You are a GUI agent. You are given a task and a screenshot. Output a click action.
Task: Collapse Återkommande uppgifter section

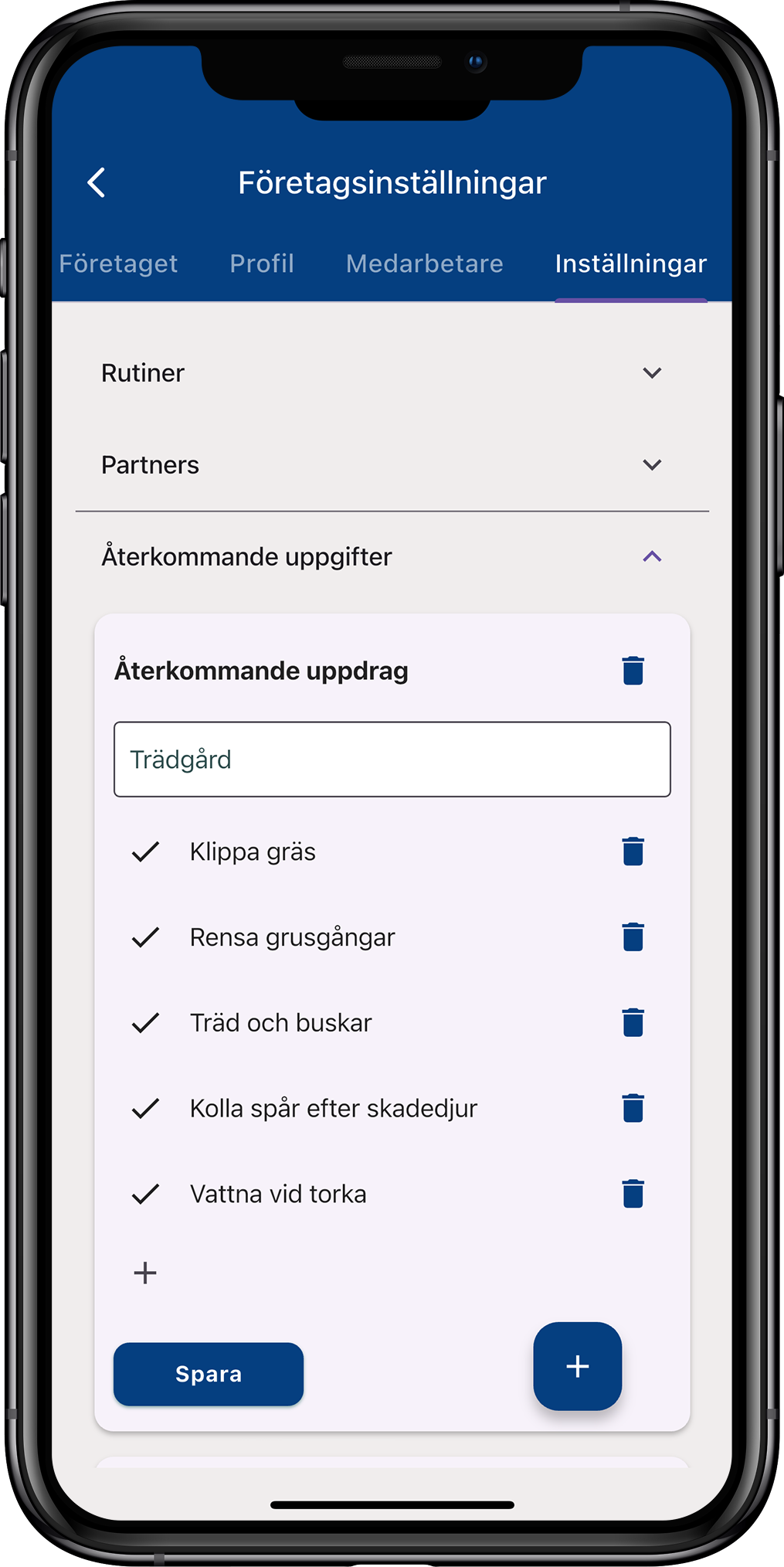pyautogui.click(x=652, y=556)
